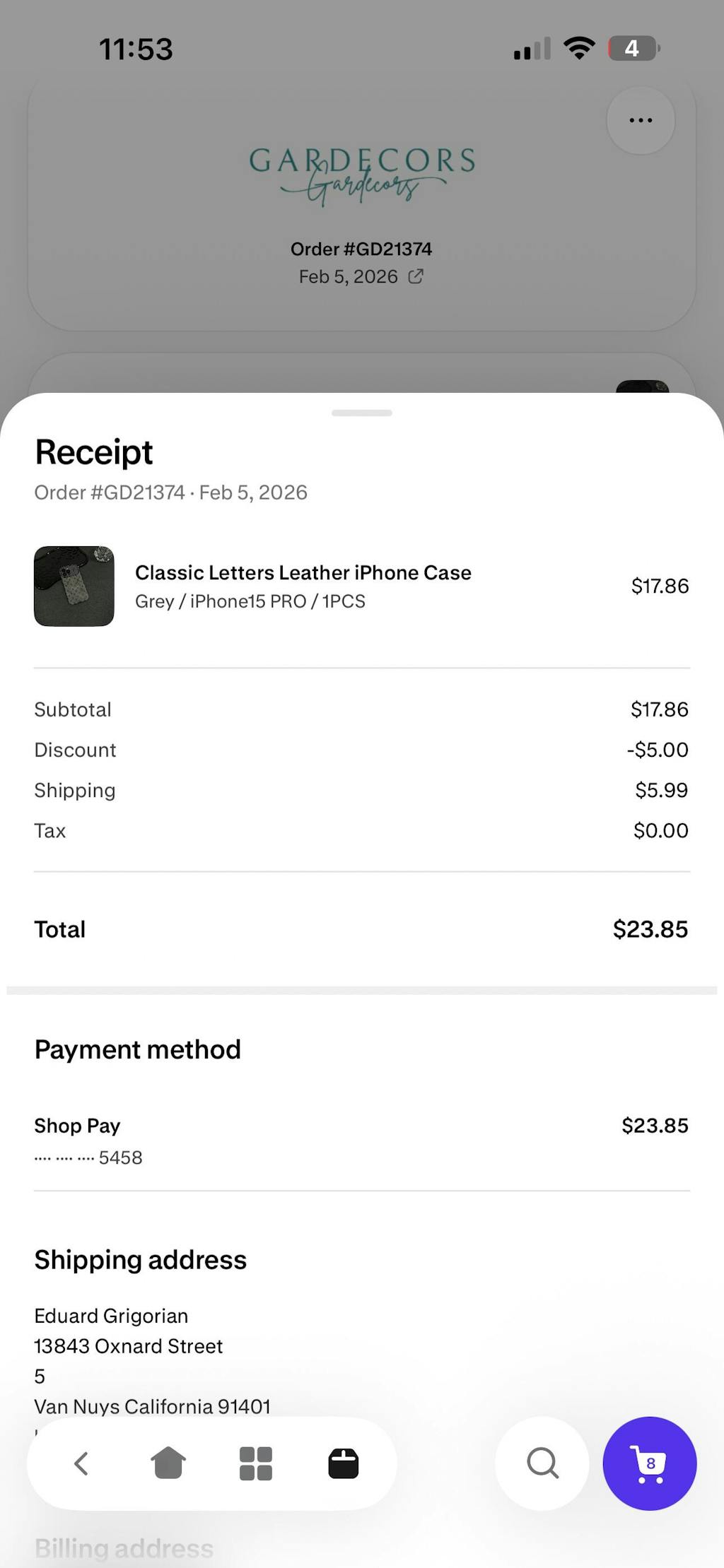Open the orders package tab
This screenshot has height=1568, width=724.
pos(344,1463)
